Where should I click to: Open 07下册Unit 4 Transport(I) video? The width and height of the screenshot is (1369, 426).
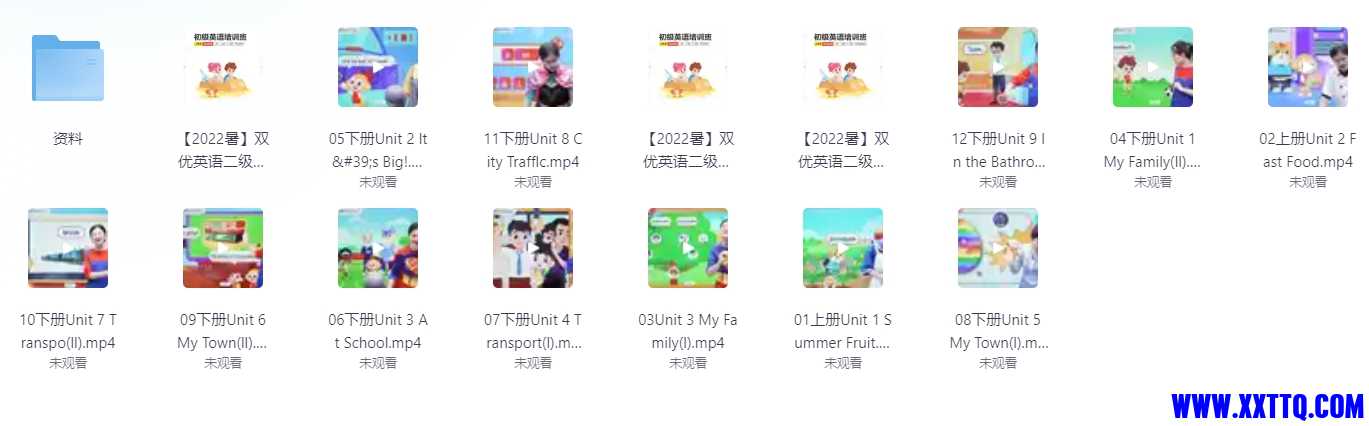pos(532,248)
